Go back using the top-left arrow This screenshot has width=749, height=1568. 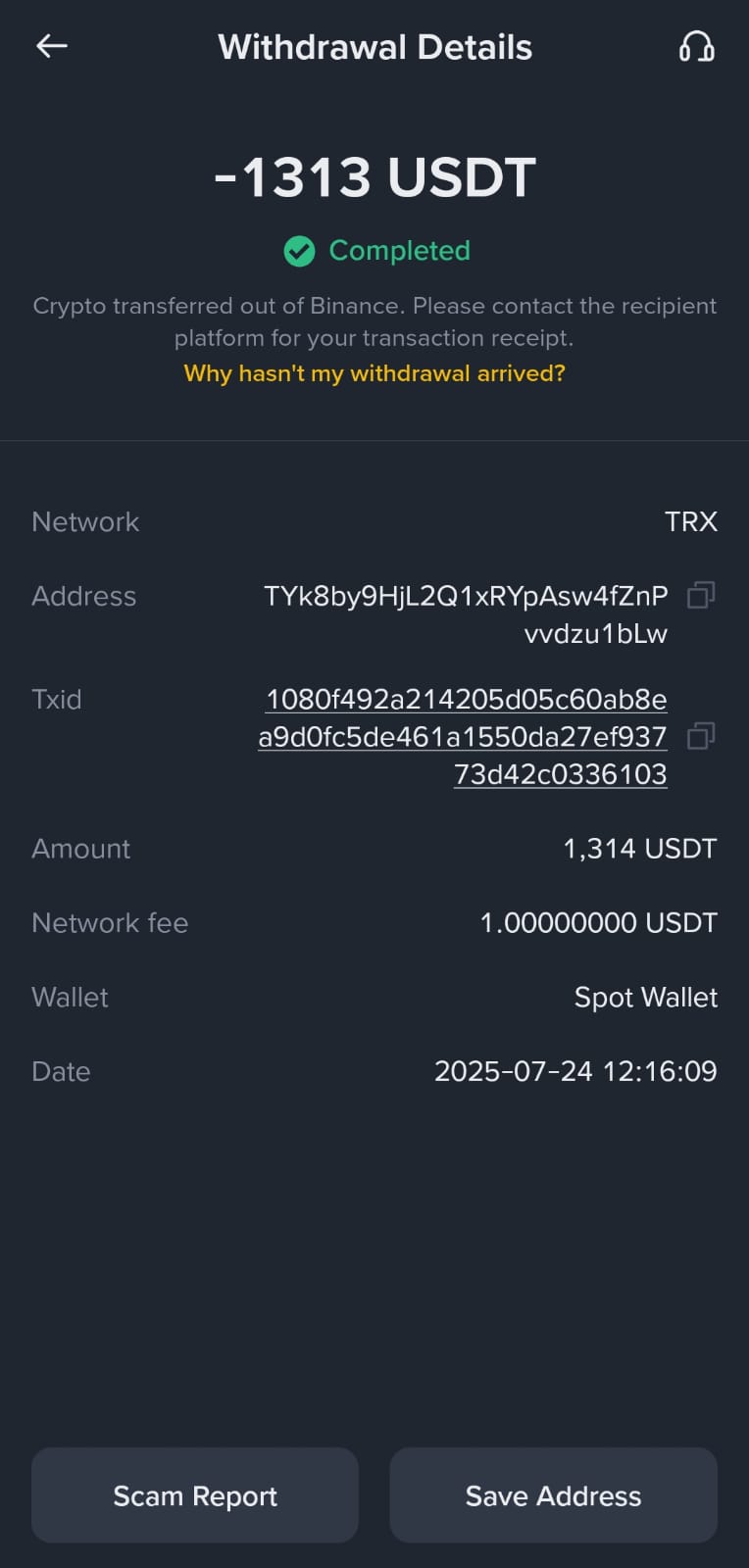coord(51,46)
